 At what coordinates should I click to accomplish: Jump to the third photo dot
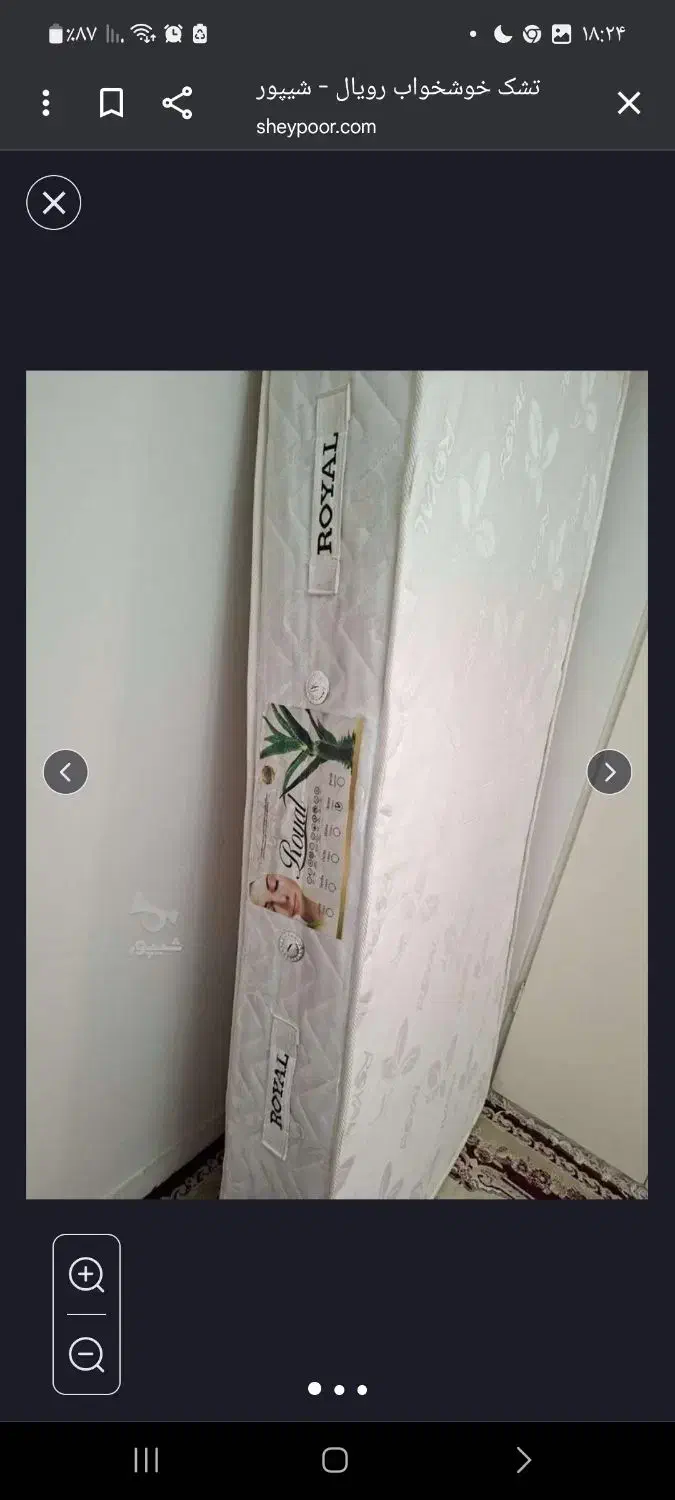(362, 1389)
